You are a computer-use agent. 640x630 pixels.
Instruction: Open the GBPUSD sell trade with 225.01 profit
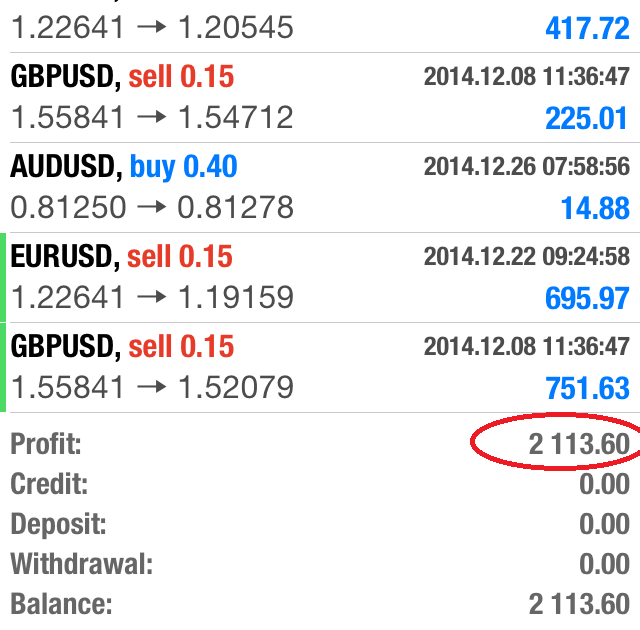(320, 98)
